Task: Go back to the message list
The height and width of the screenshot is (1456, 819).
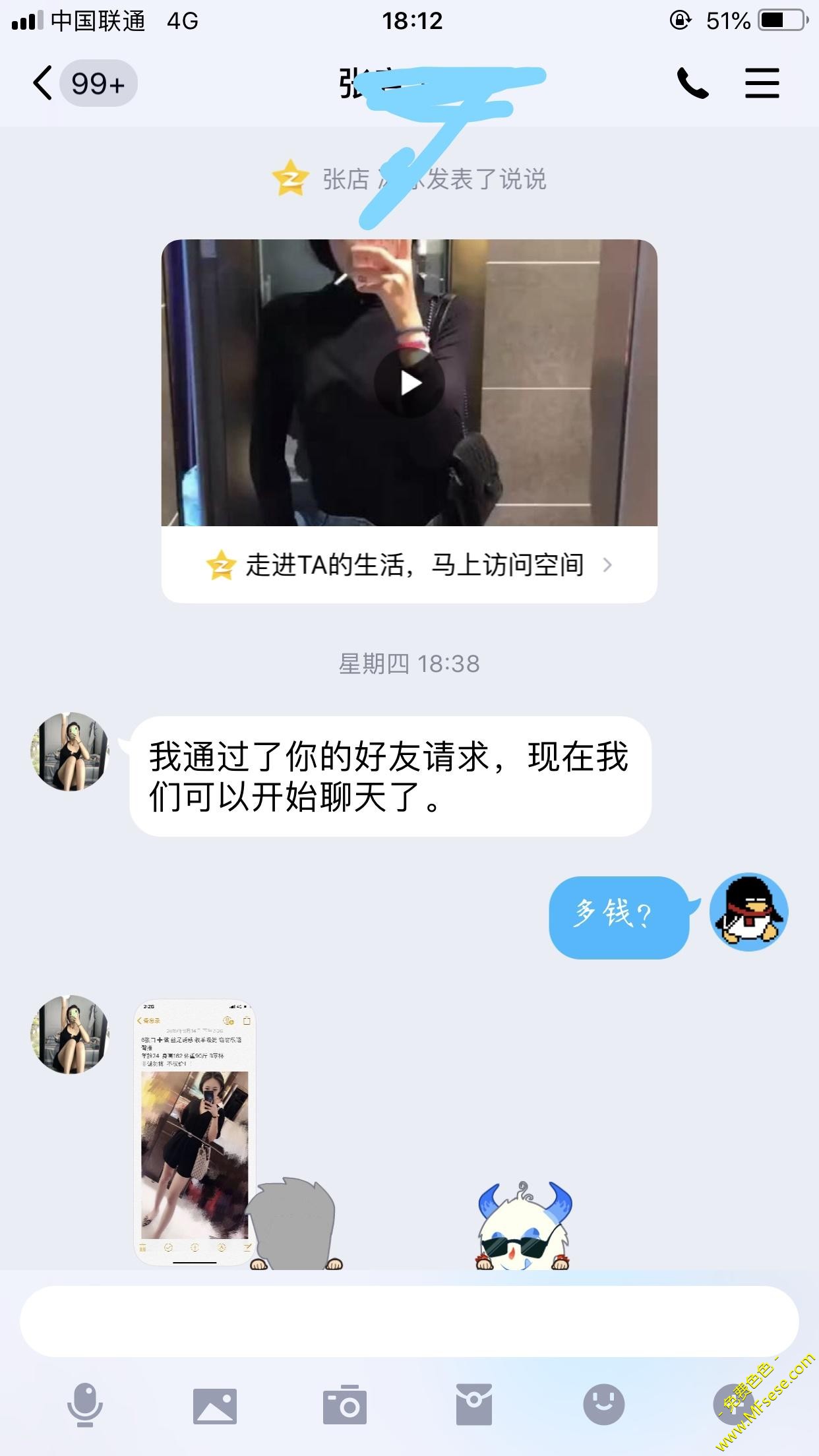Action: coord(44,84)
